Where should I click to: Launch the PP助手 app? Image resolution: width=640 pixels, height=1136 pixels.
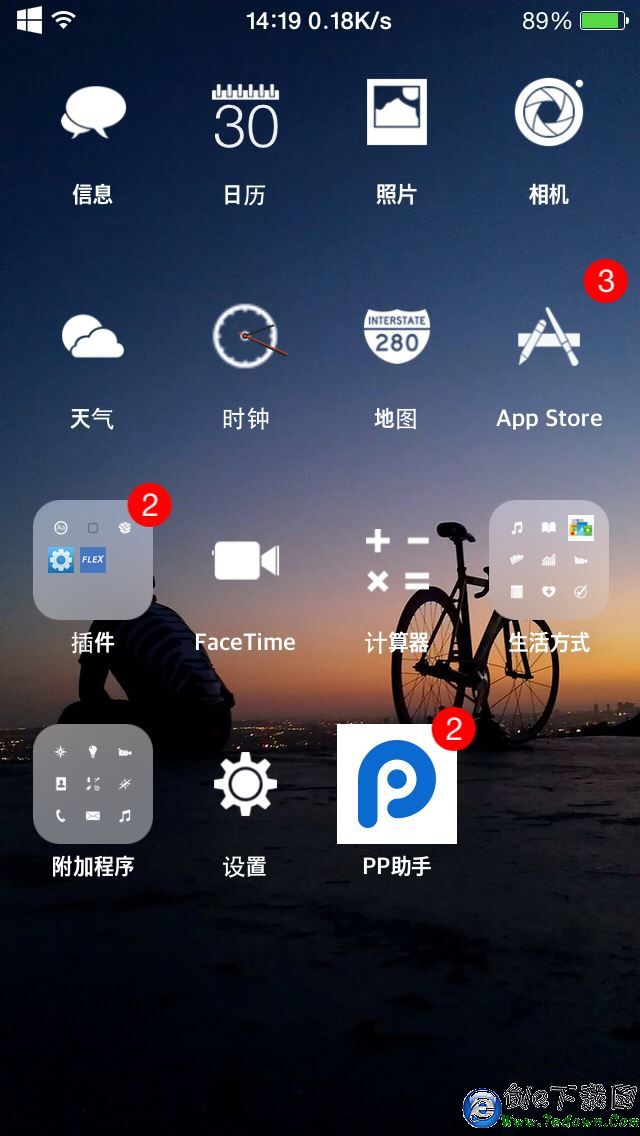397,784
